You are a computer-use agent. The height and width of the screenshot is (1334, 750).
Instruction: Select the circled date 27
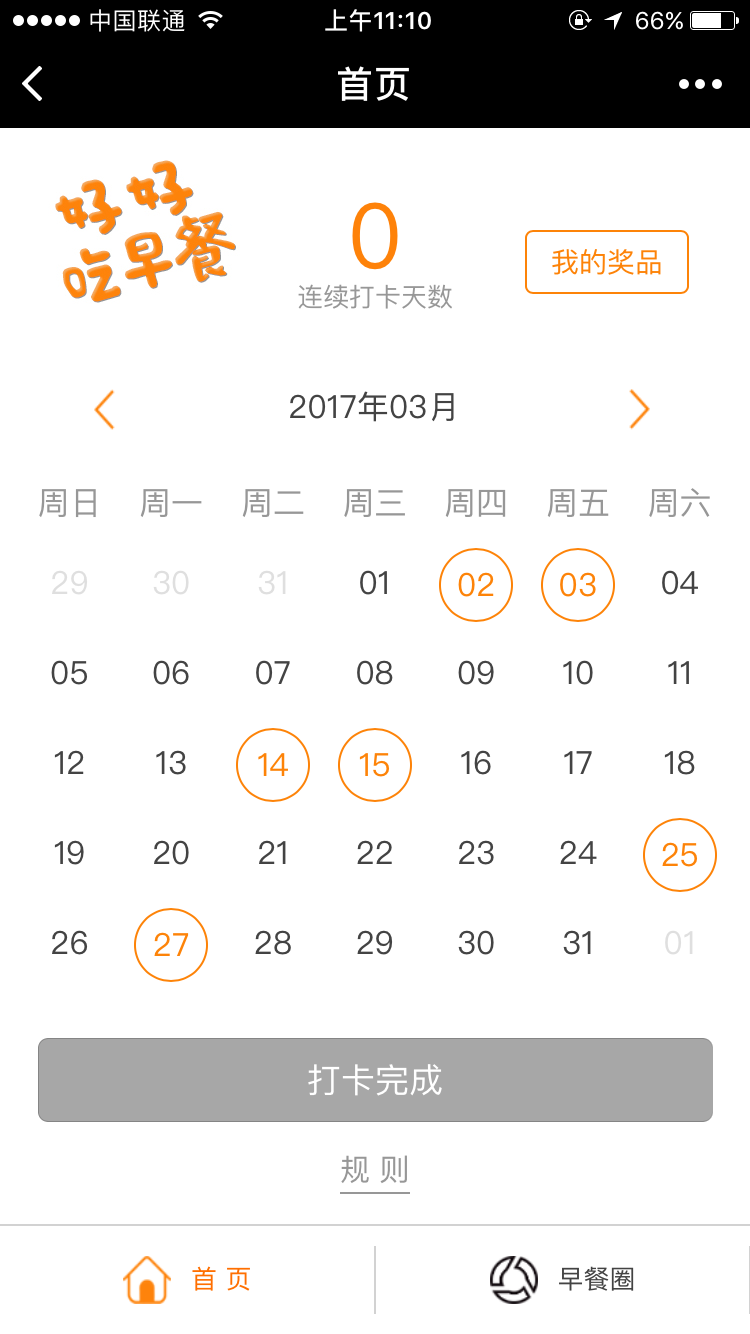pos(171,945)
